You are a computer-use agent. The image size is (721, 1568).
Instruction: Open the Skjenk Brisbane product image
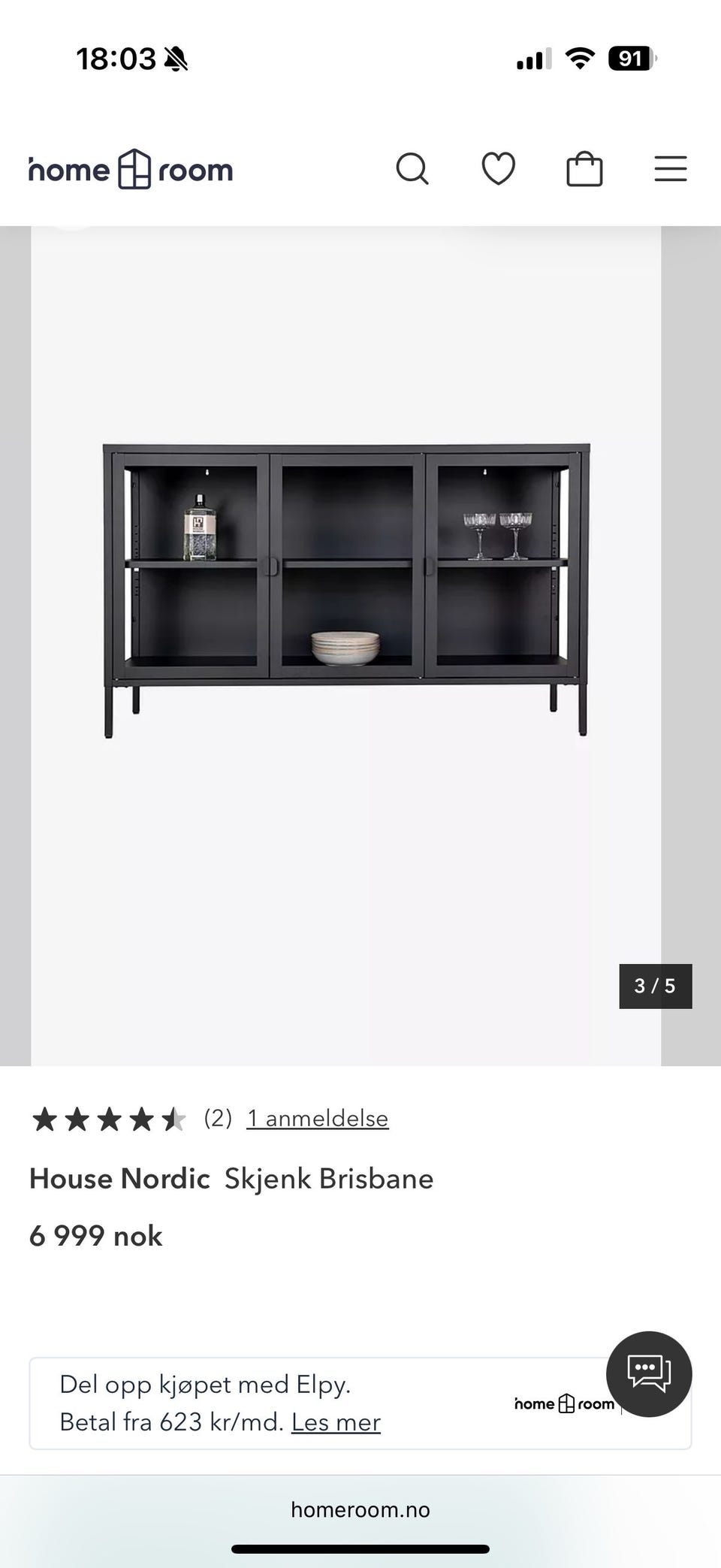point(345,590)
